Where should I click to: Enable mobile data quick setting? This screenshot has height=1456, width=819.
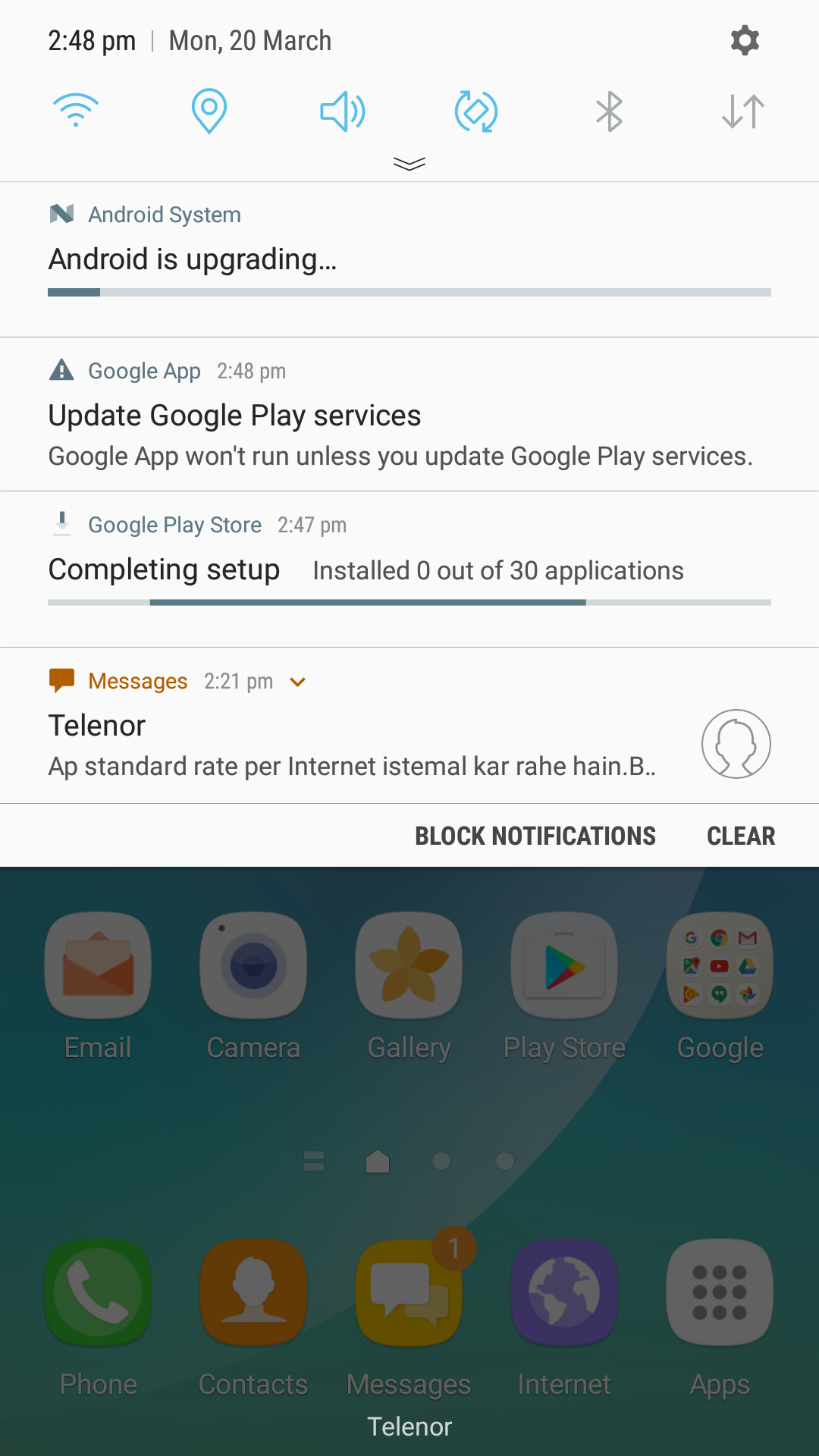pyautogui.click(x=743, y=111)
